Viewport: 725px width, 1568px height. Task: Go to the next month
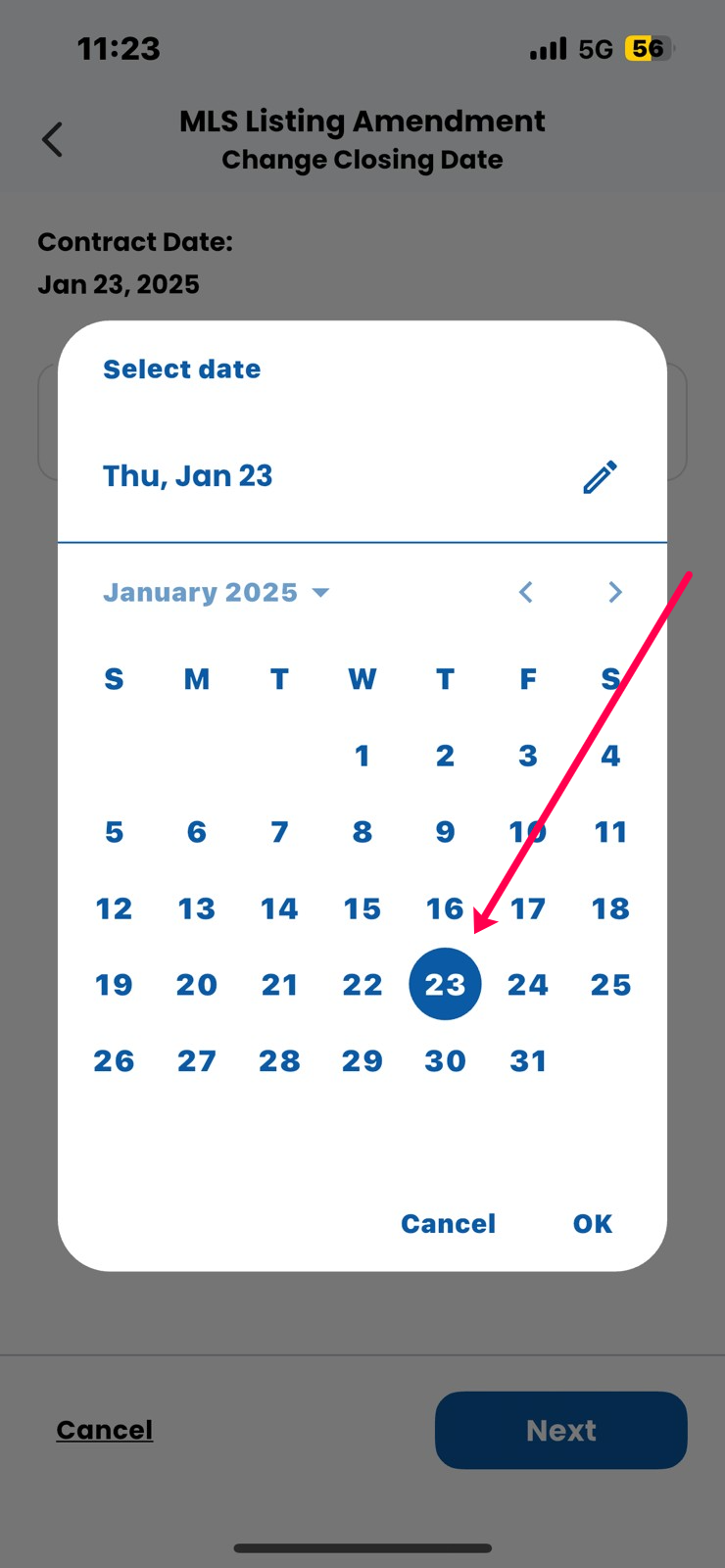tap(614, 592)
